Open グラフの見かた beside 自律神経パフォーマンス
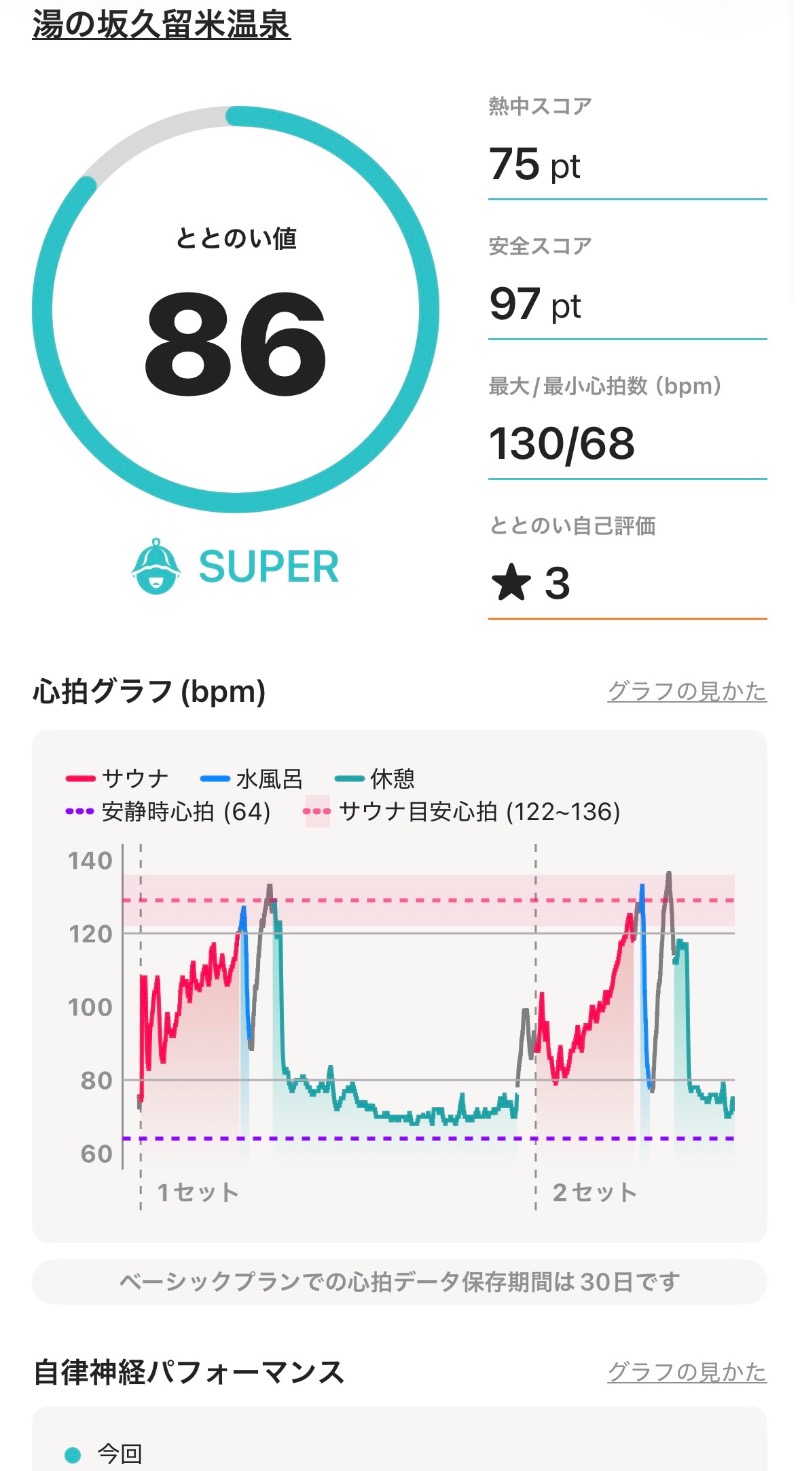 [686, 1372]
